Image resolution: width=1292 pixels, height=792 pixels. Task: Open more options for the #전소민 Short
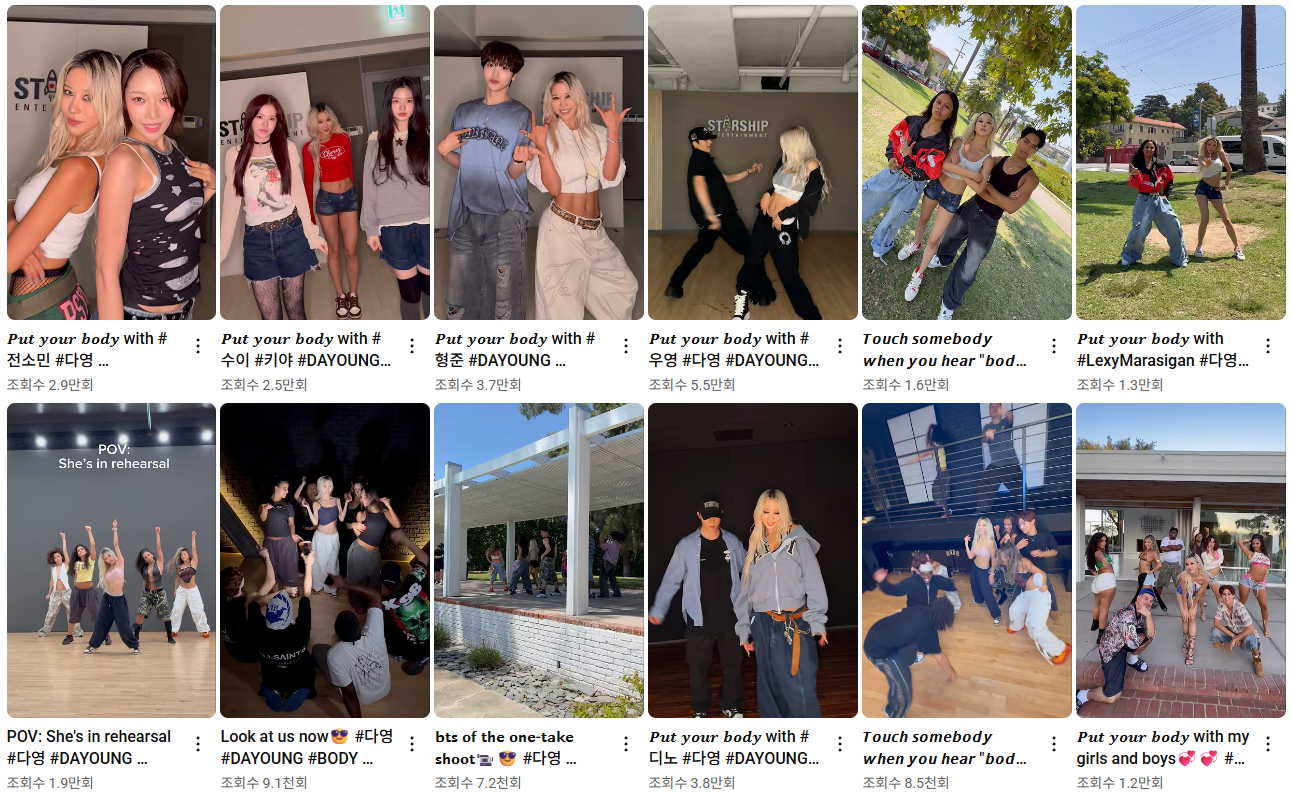(x=198, y=346)
